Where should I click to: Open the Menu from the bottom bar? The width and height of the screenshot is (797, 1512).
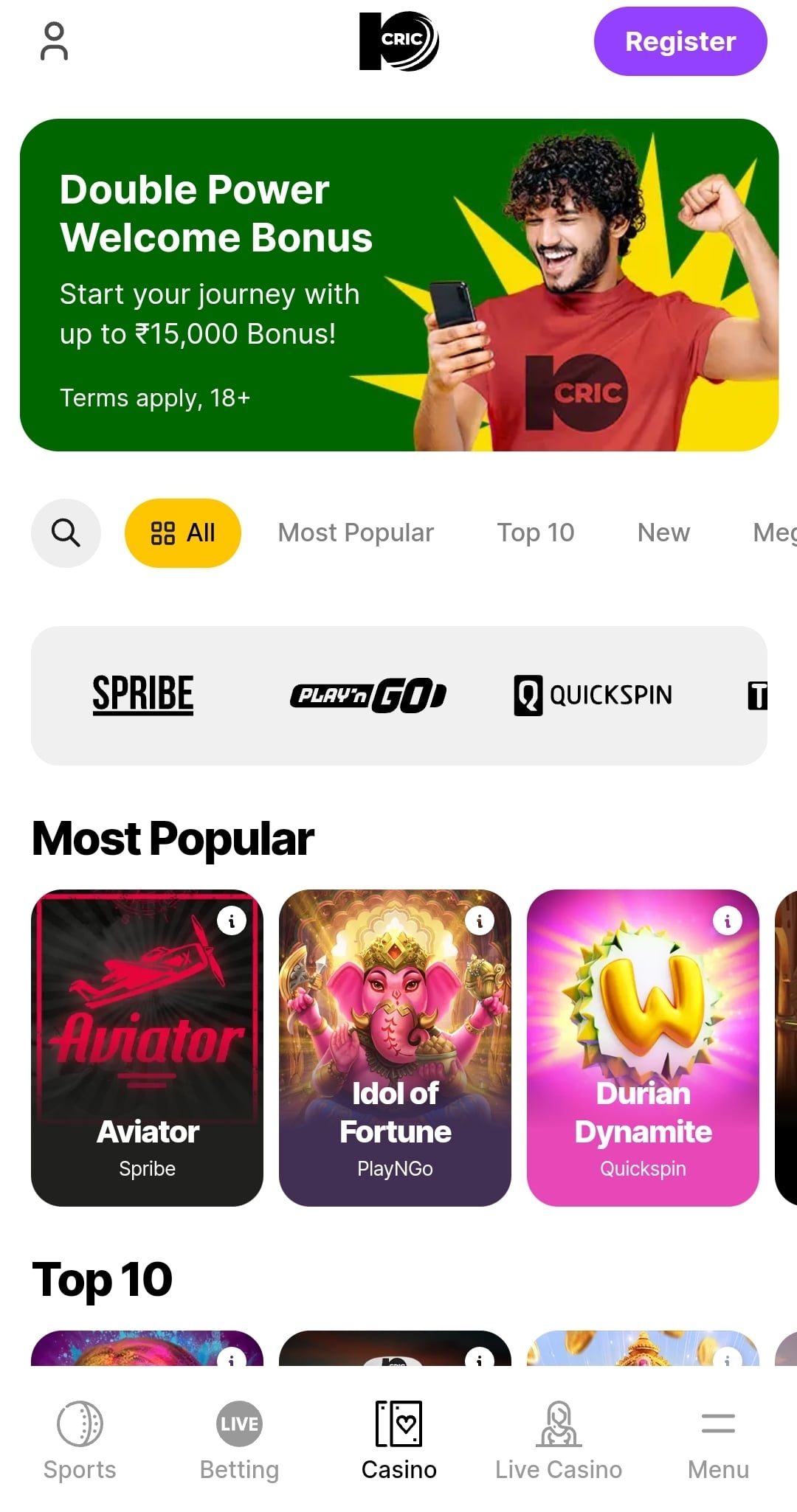pos(718,1438)
